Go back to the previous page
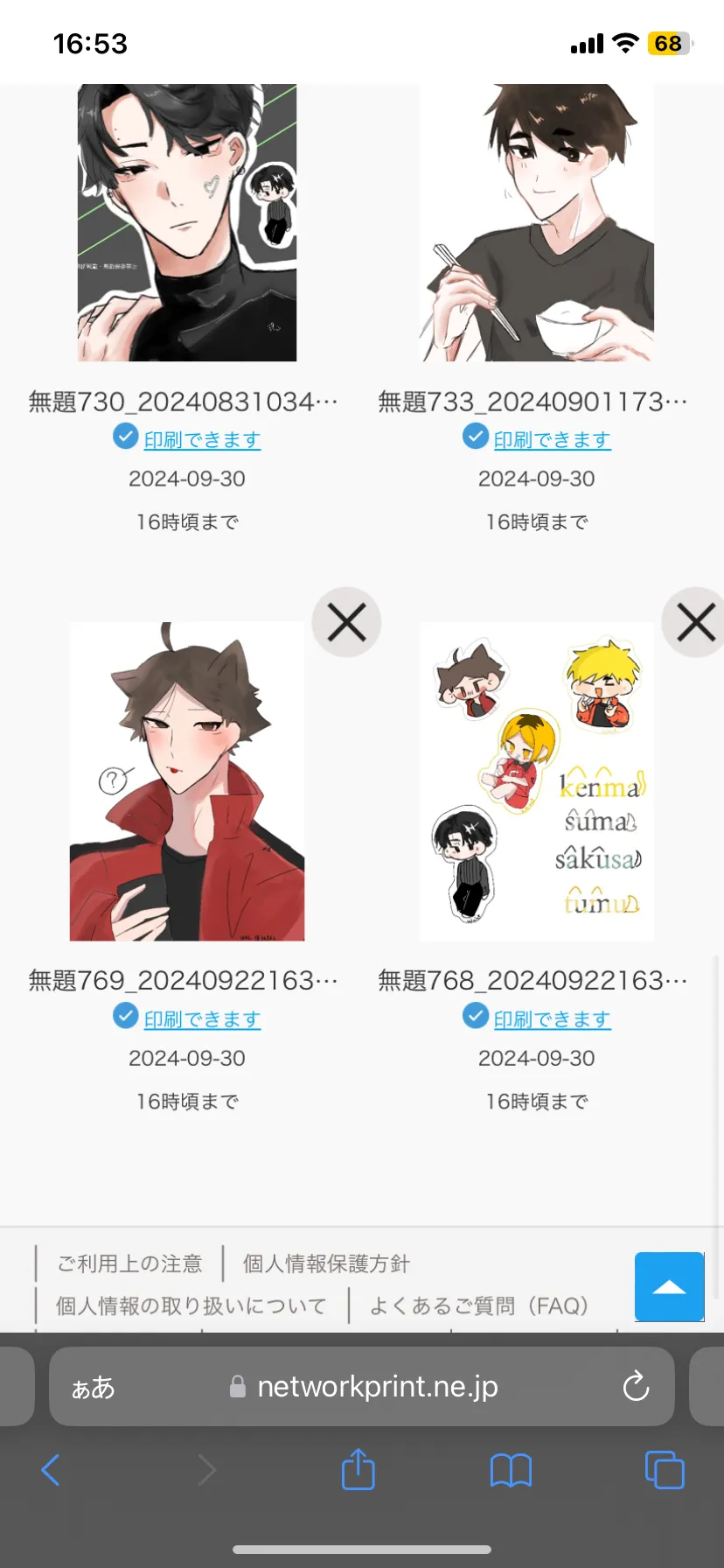This screenshot has height=1568, width=724. click(x=51, y=1470)
